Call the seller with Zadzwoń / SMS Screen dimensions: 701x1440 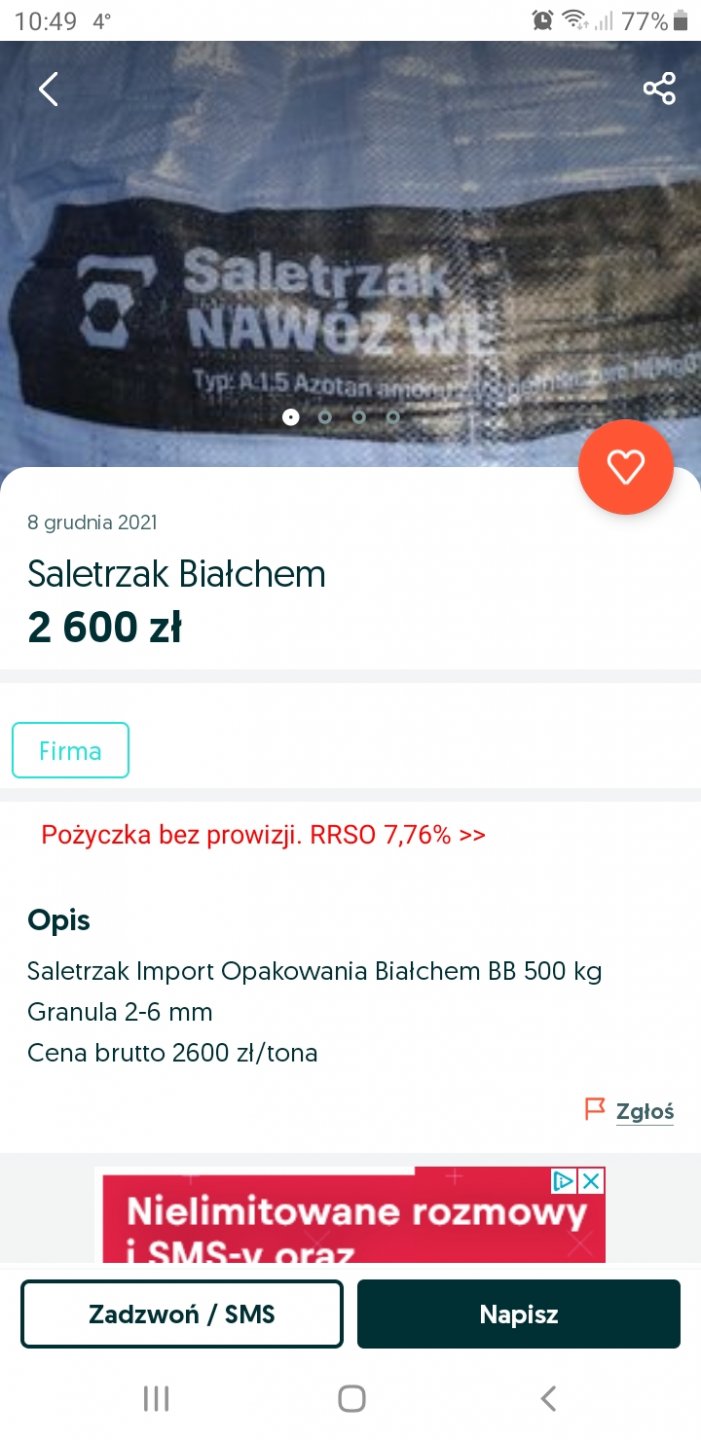click(182, 1314)
